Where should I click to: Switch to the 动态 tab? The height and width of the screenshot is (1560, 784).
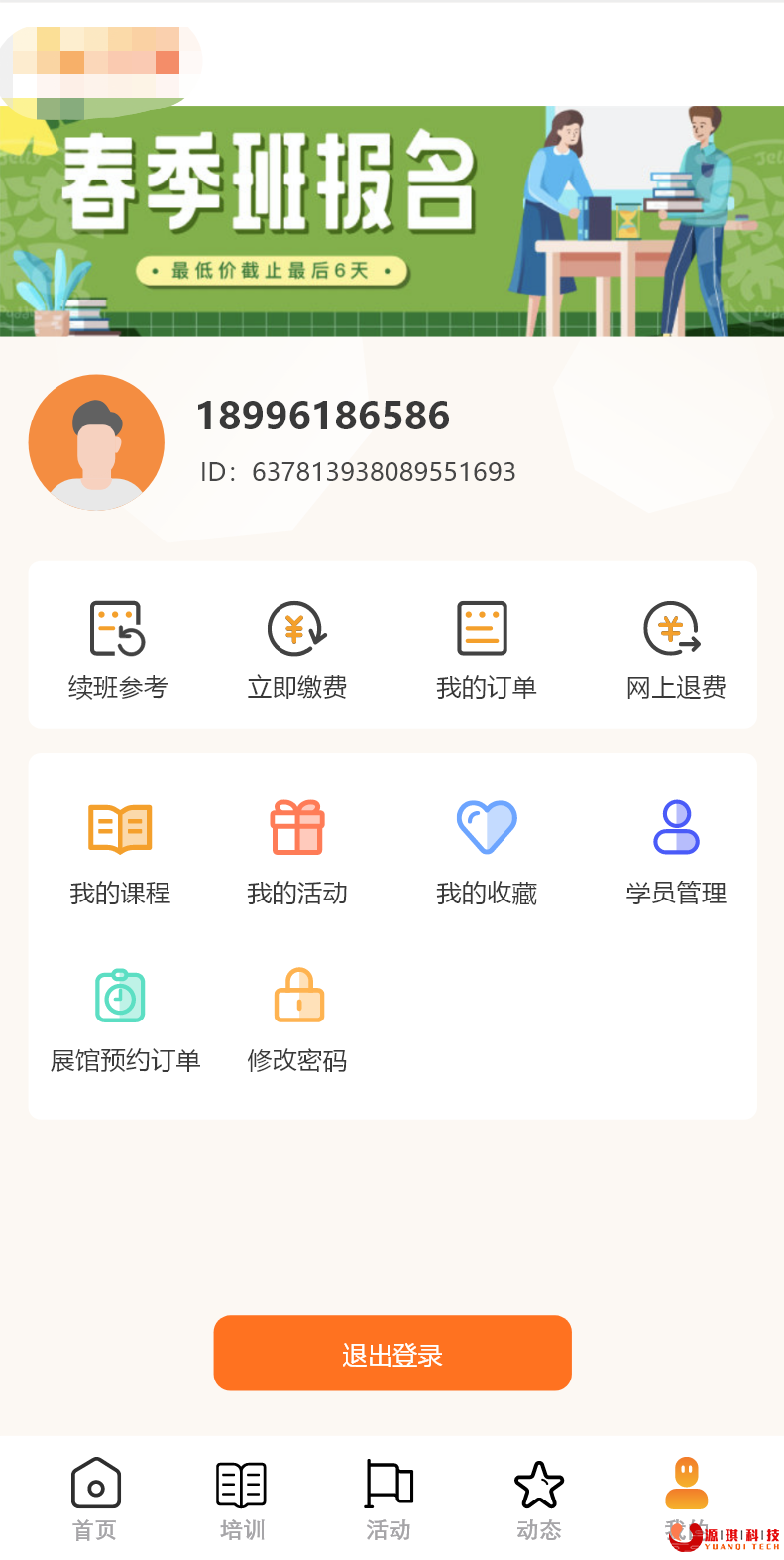point(538,1500)
